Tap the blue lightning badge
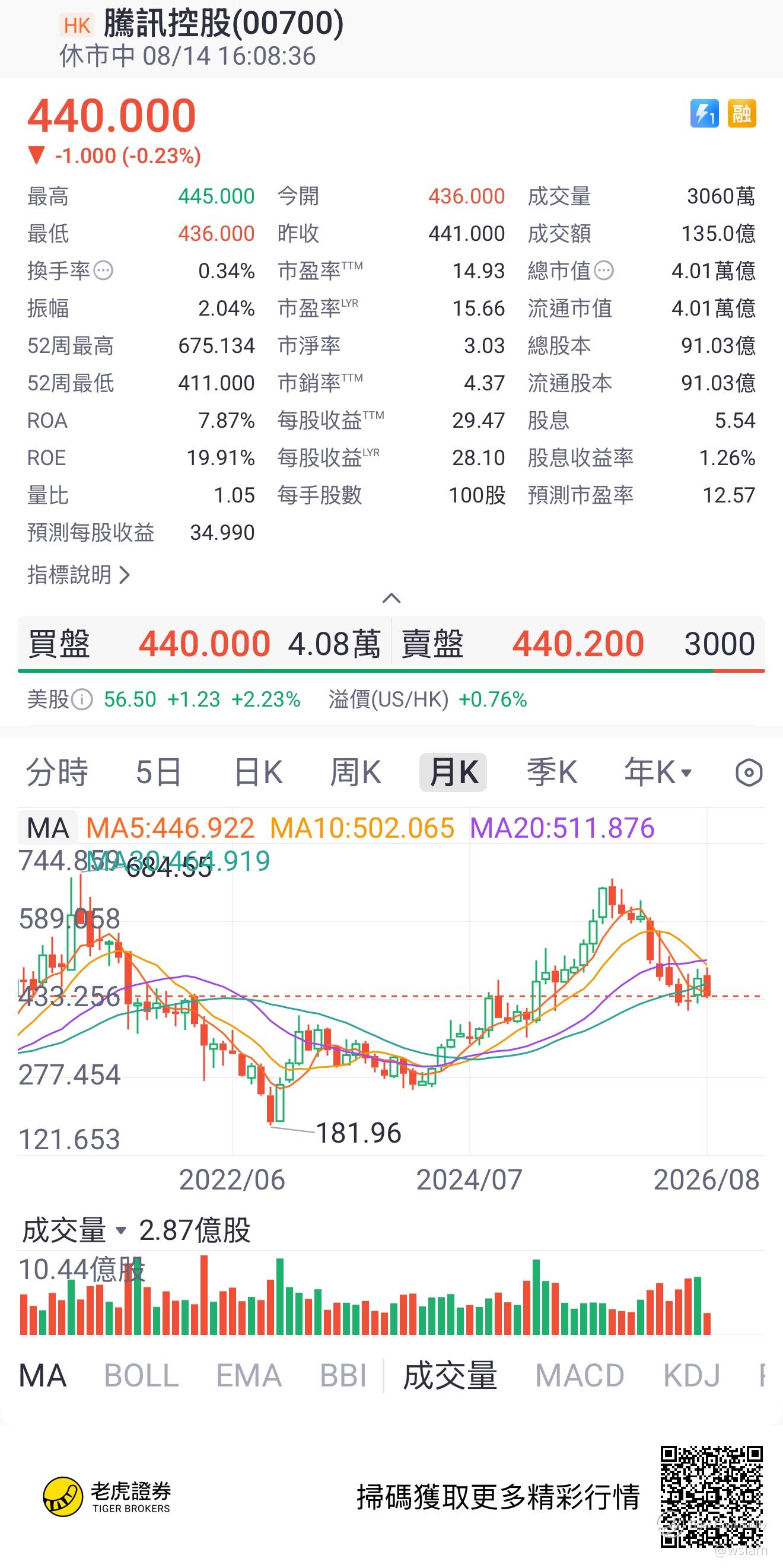The width and height of the screenshot is (783, 1568). [x=705, y=113]
